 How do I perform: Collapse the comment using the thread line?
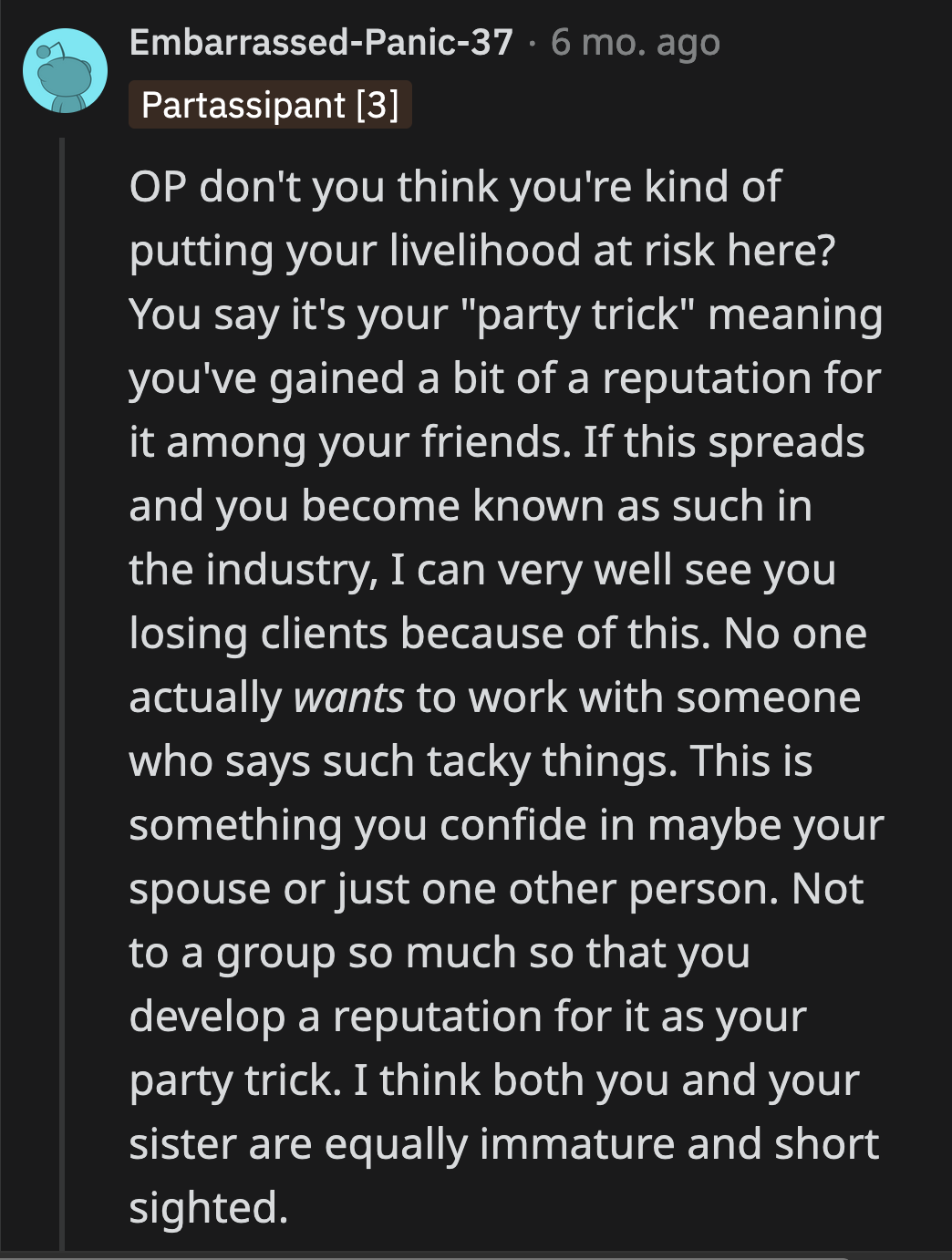tap(62, 638)
